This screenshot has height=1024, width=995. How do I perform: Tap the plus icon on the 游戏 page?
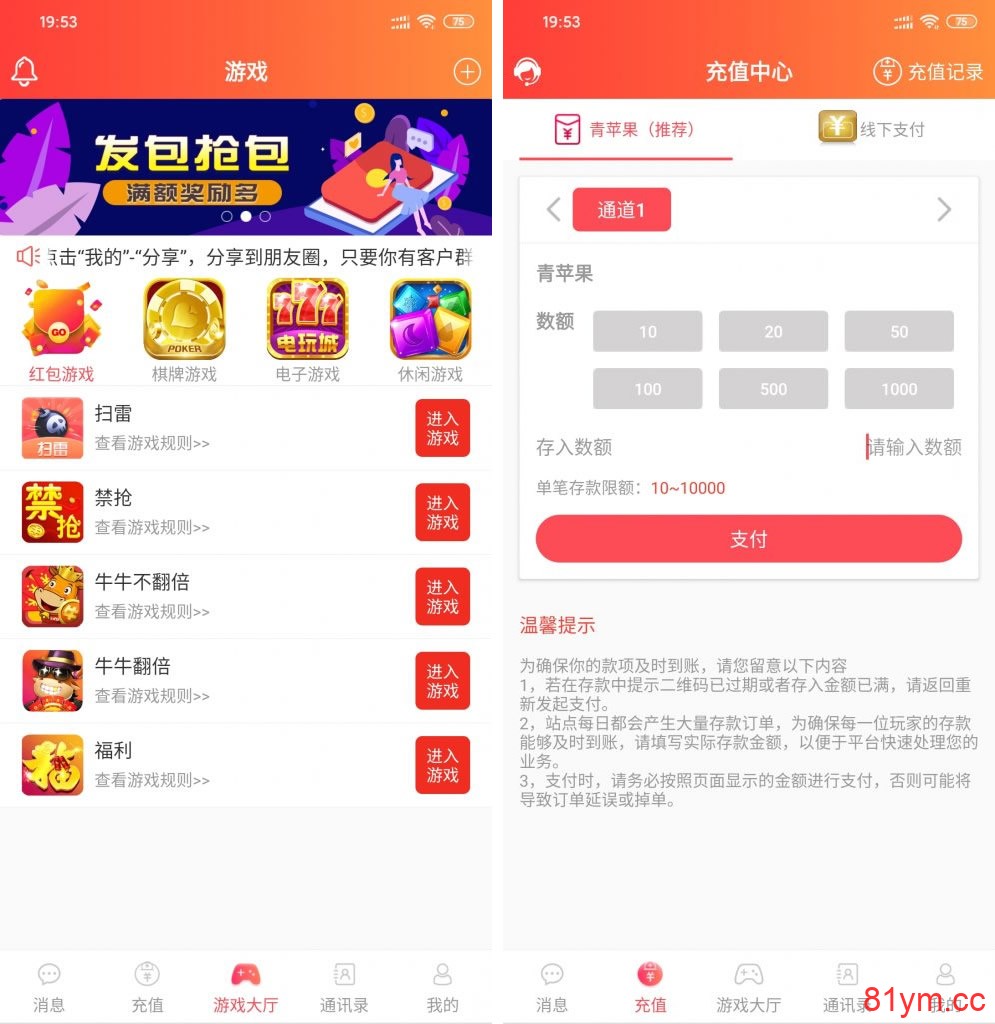tap(465, 70)
